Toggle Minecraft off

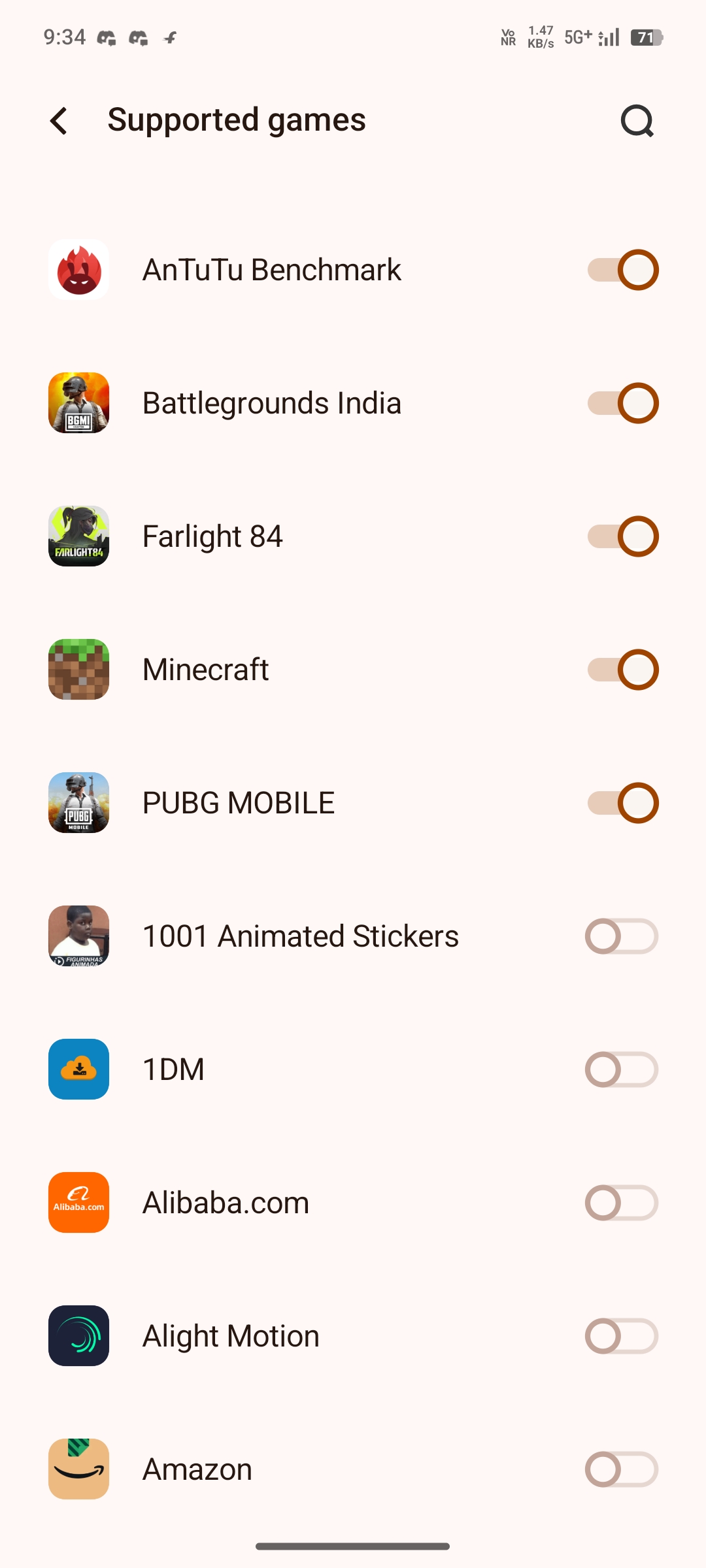click(622, 670)
